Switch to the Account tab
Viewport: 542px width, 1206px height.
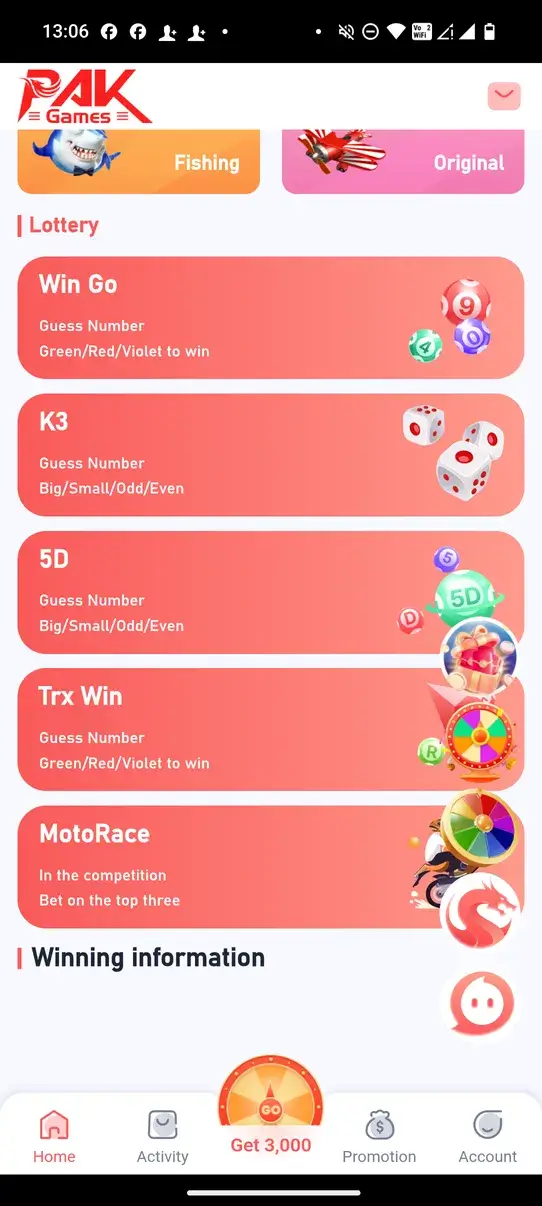click(x=488, y=1137)
